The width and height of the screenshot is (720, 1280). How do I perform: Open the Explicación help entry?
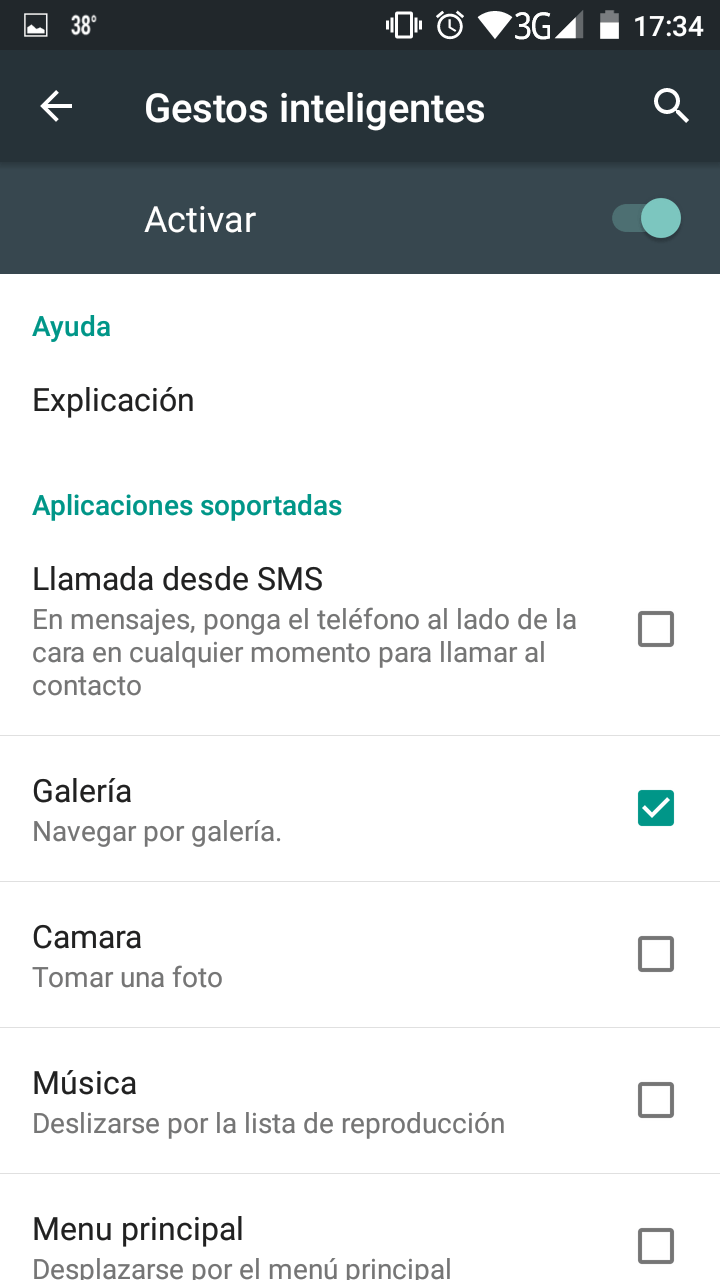113,400
